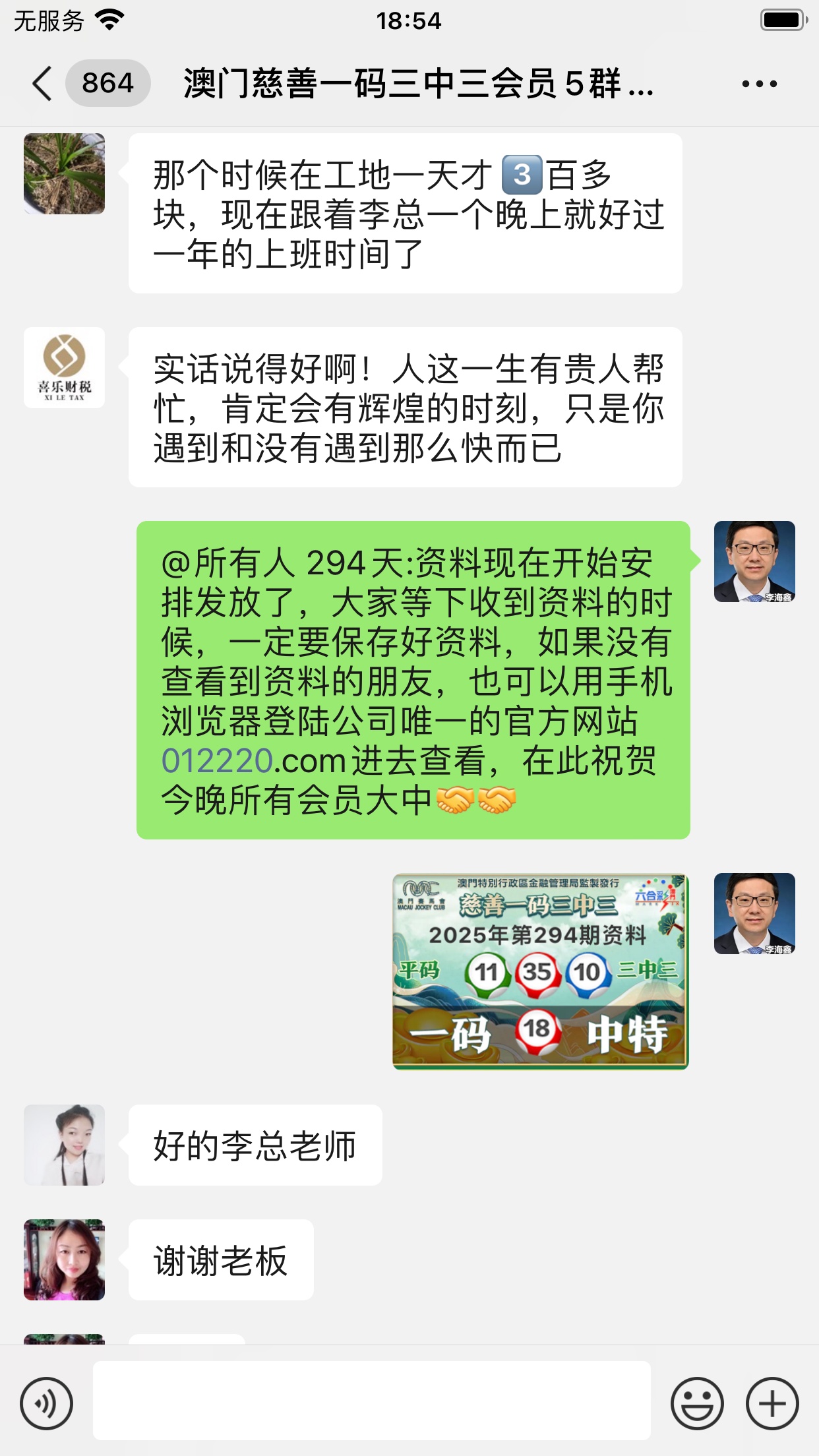Open the plus attachment menu
Viewport: 819px width, 1456px height.
[772, 1403]
